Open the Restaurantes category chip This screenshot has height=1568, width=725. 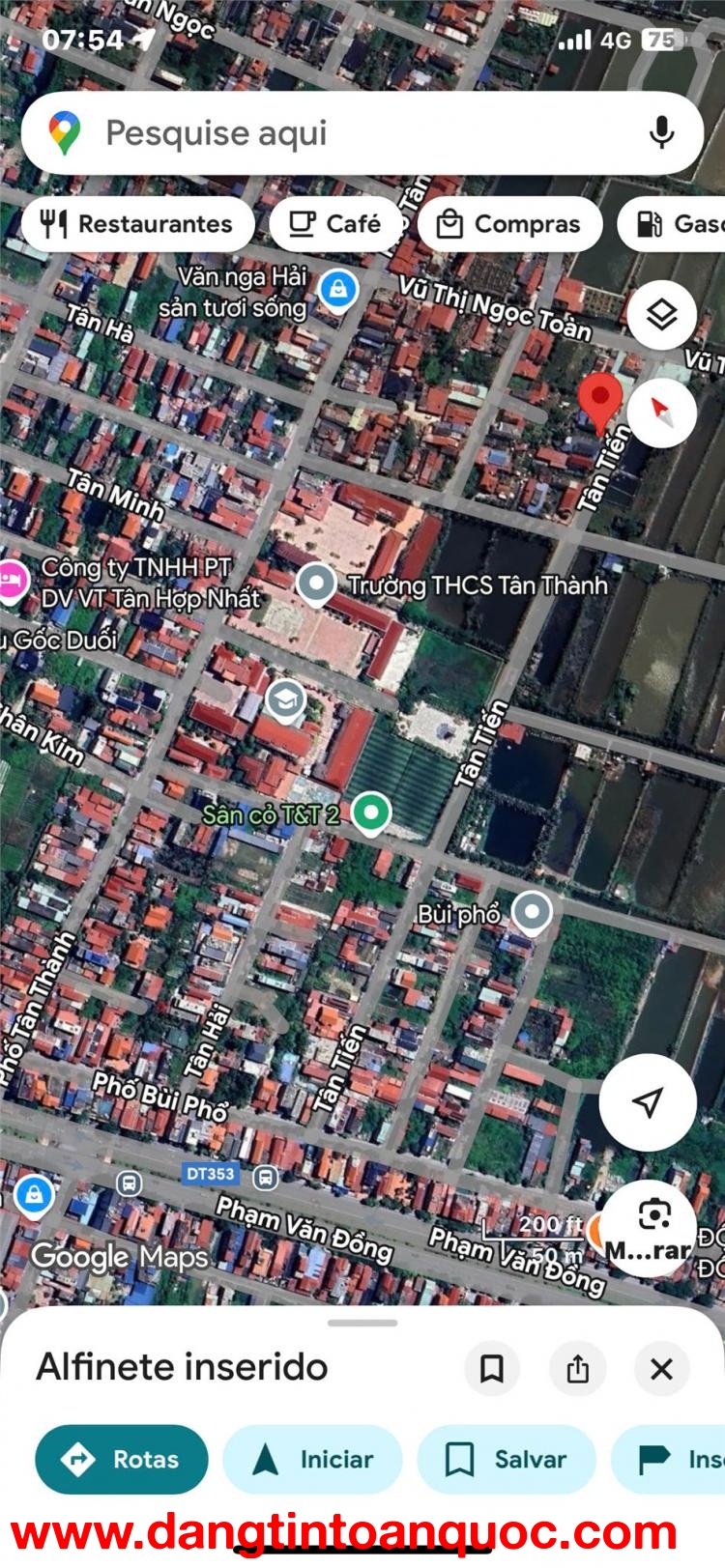coord(138,223)
